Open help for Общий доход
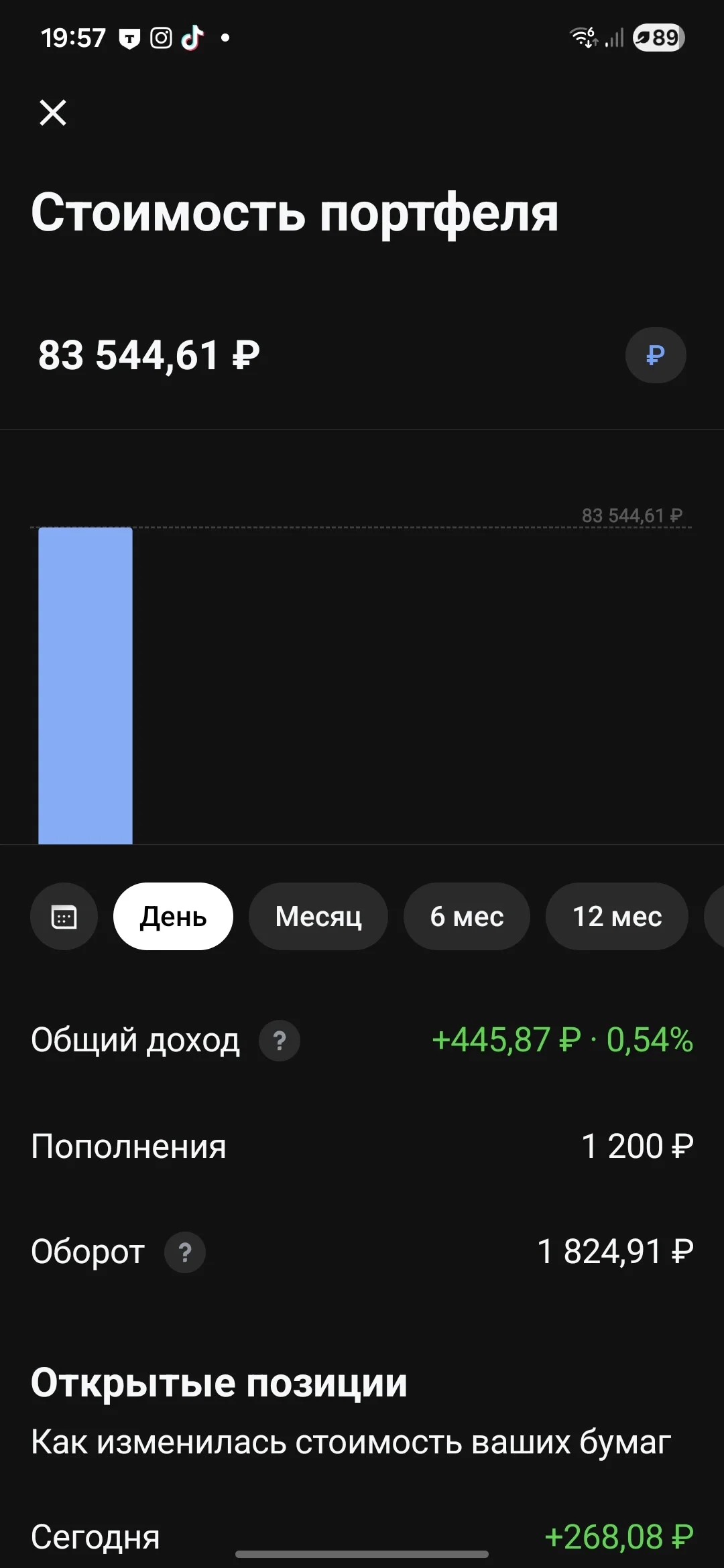The image size is (724, 1568). click(x=280, y=1040)
